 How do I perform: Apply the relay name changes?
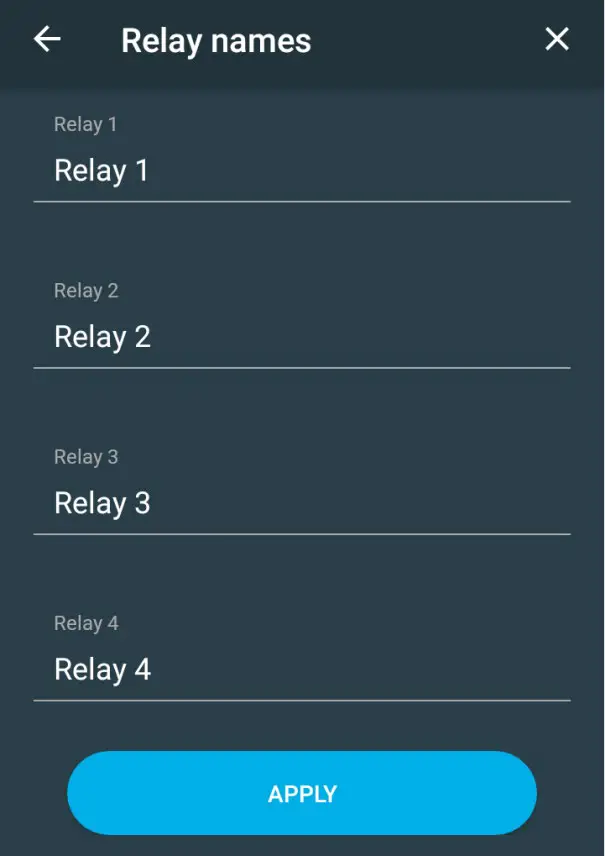point(302,794)
